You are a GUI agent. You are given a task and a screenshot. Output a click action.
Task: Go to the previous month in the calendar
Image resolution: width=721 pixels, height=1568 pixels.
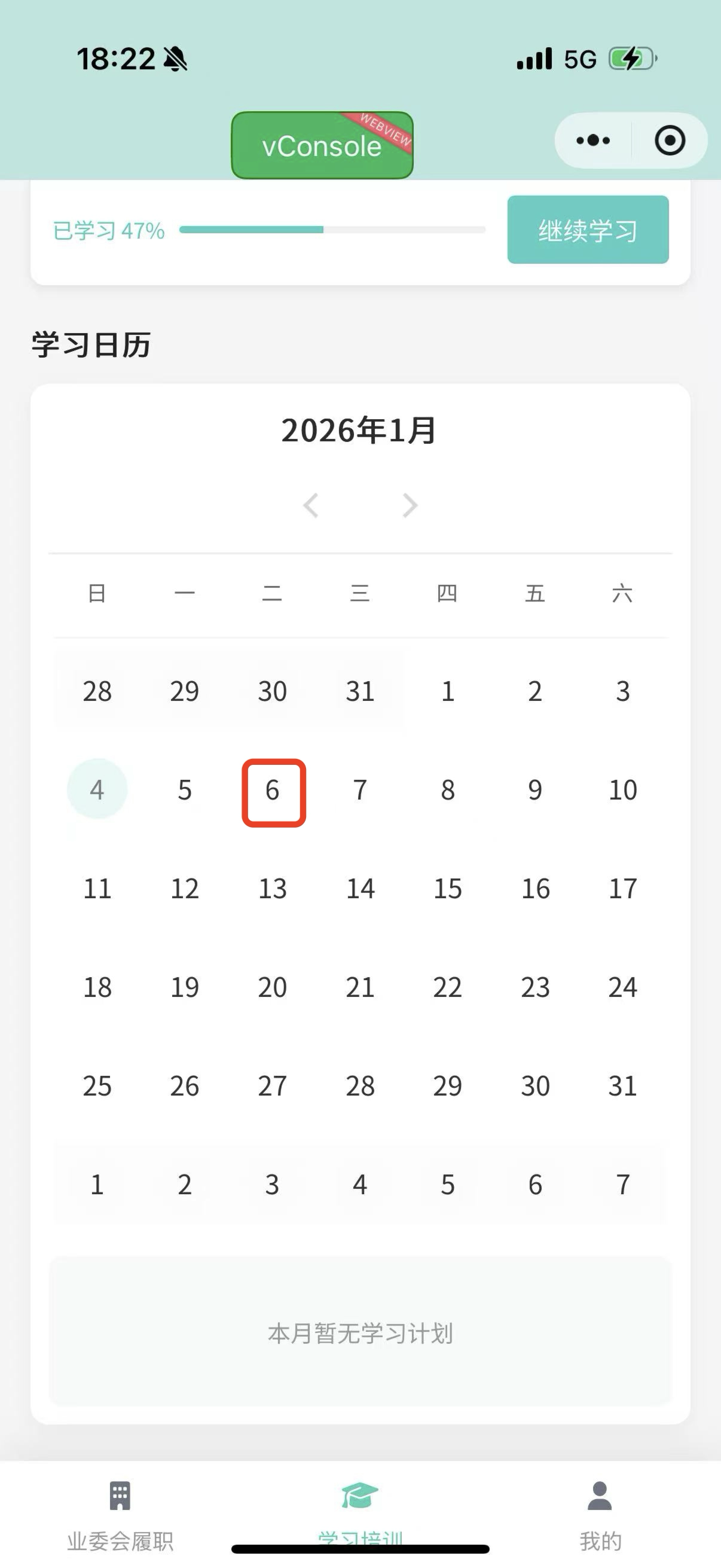tap(311, 505)
